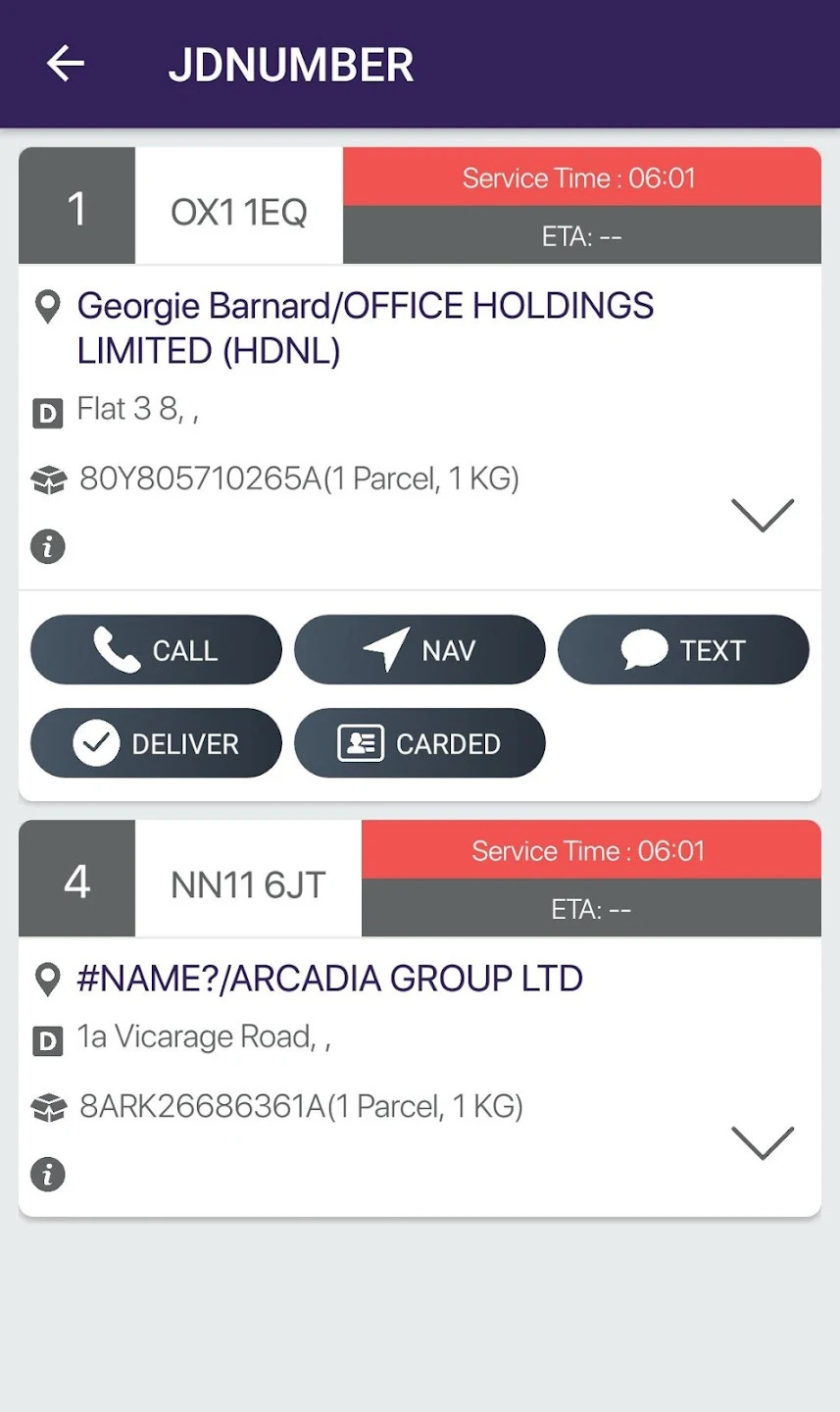840x1412 pixels.
Task: Open info icon on Georgie Barnard card
Action: 48,546
